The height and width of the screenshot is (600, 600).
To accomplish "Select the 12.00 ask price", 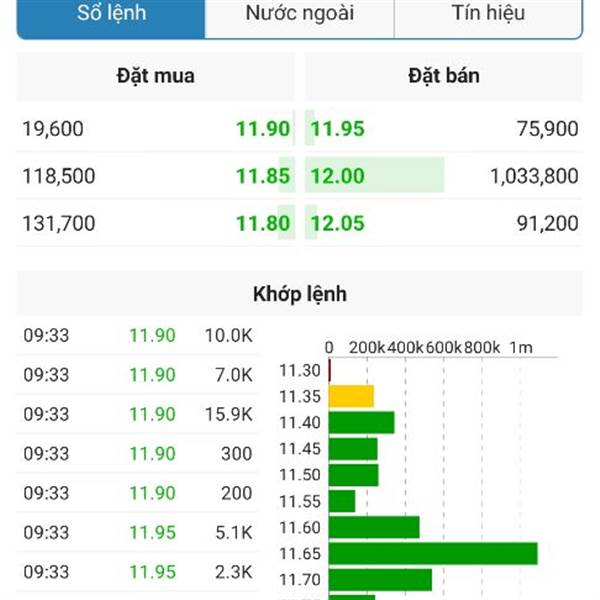I will pos(338,177).
